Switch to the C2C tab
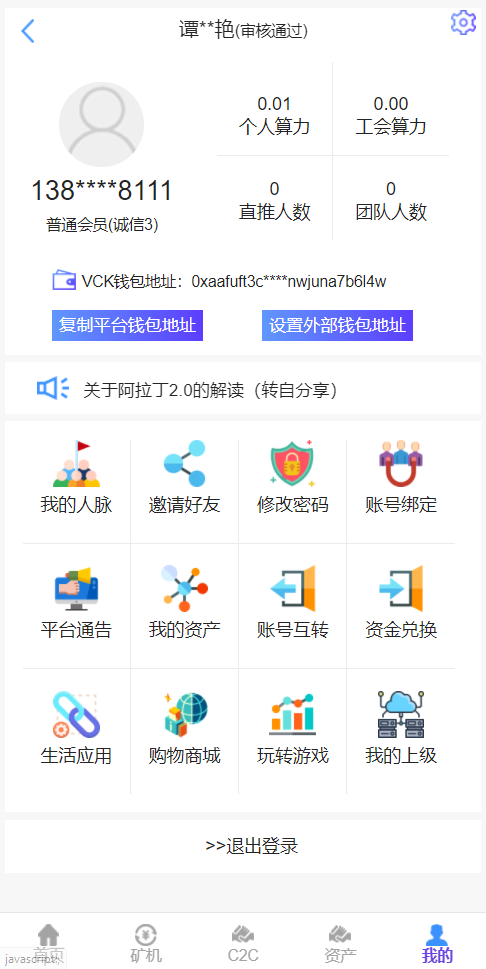 click(x=243, y=943)
